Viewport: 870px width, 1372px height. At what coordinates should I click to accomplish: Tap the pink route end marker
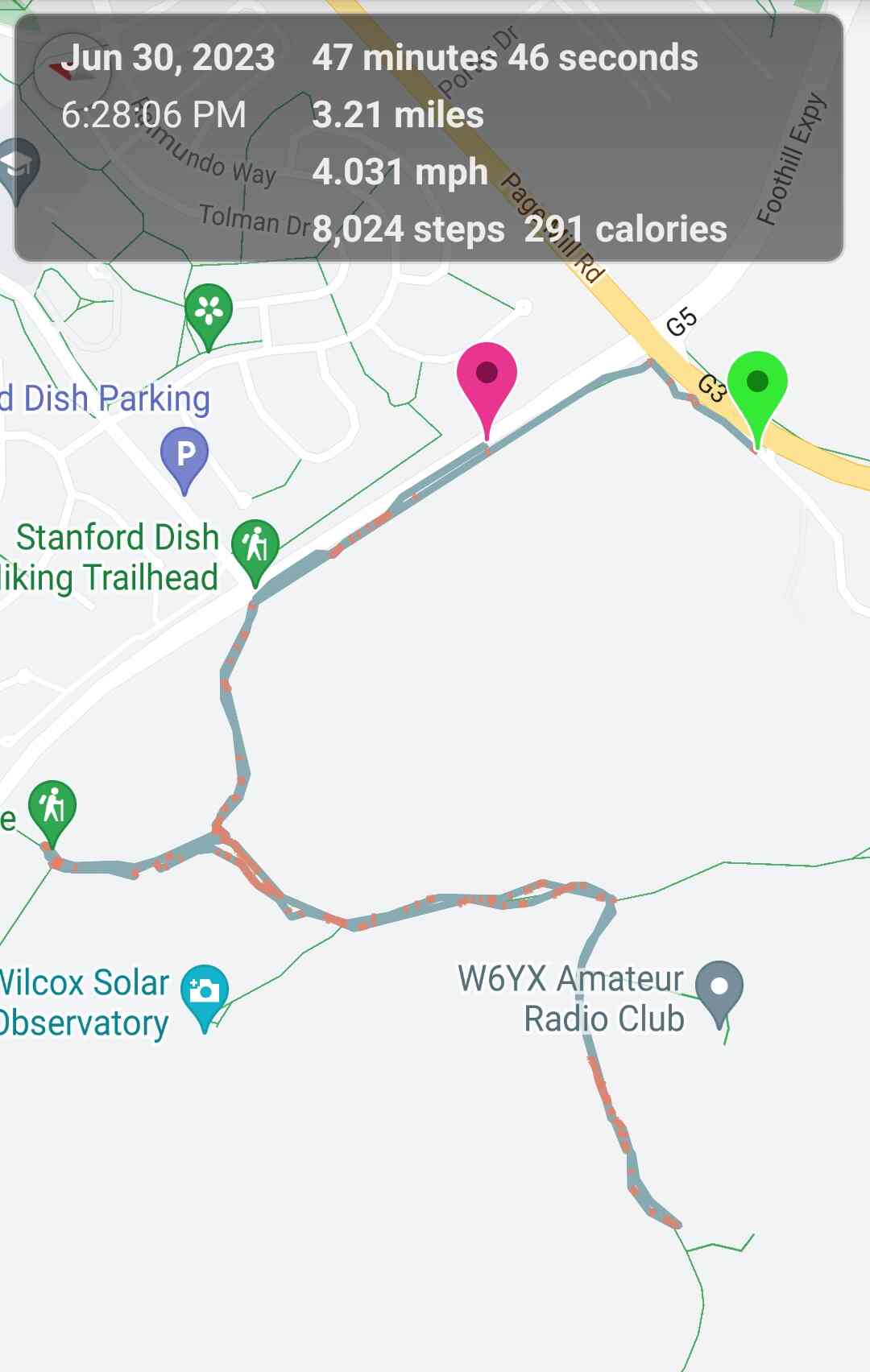pos(487,377)
